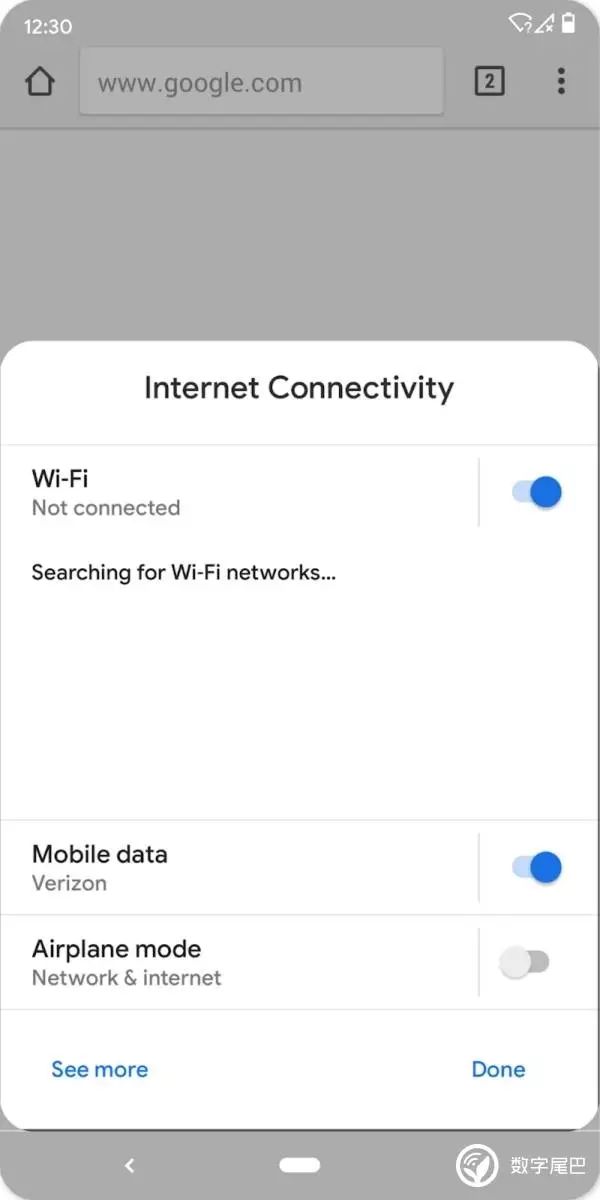Tap the system home pill
The image size is (600, 1200).
point(300,1165)
